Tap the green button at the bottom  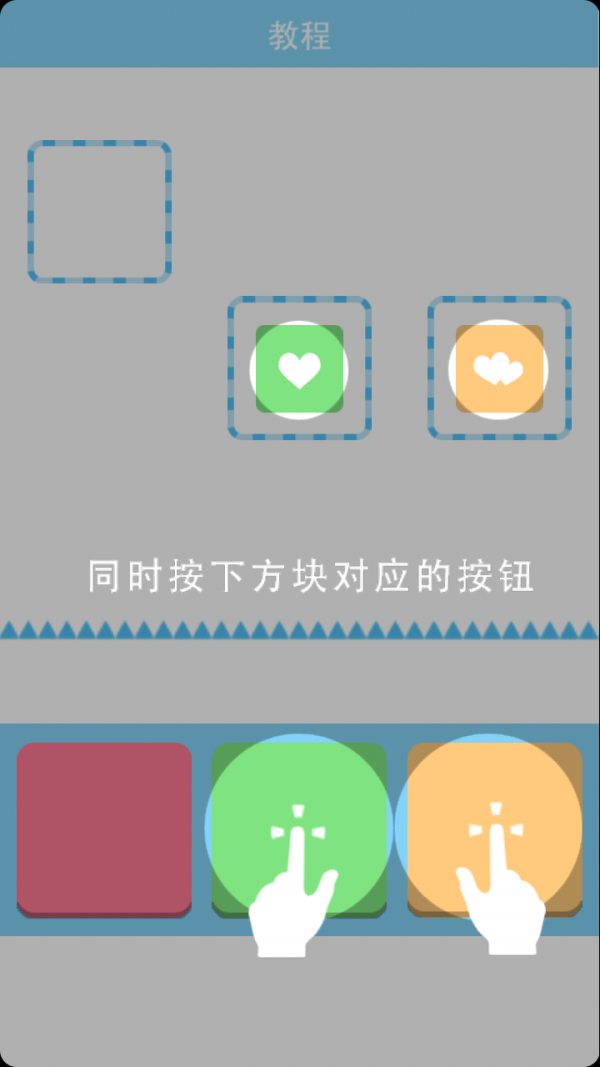pos(299,830)
